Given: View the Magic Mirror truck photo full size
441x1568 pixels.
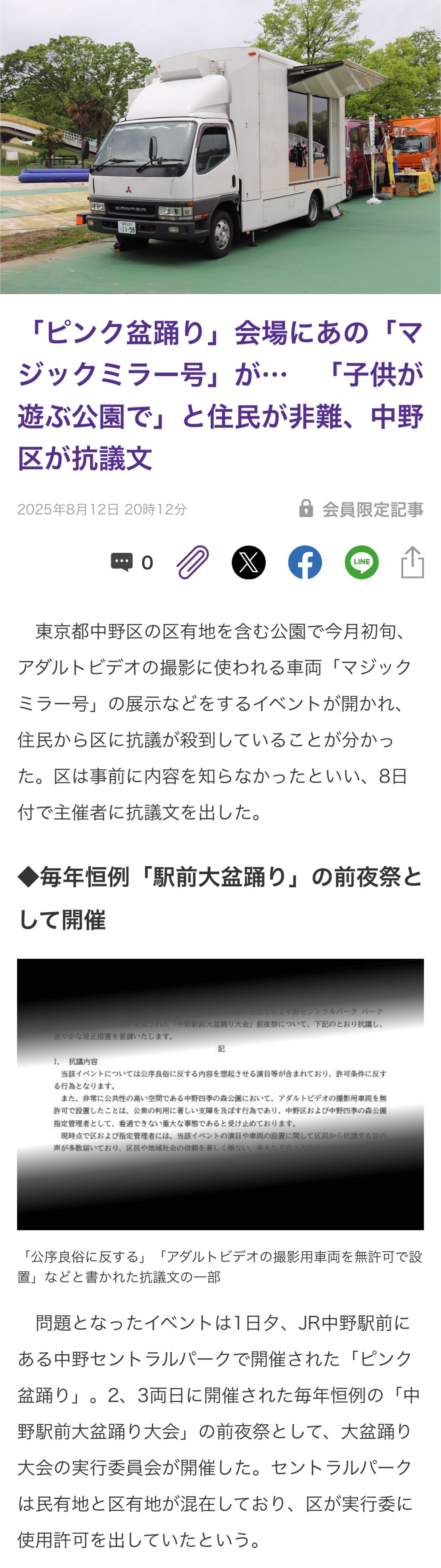Looking at the screenshot, I should 220,147.
